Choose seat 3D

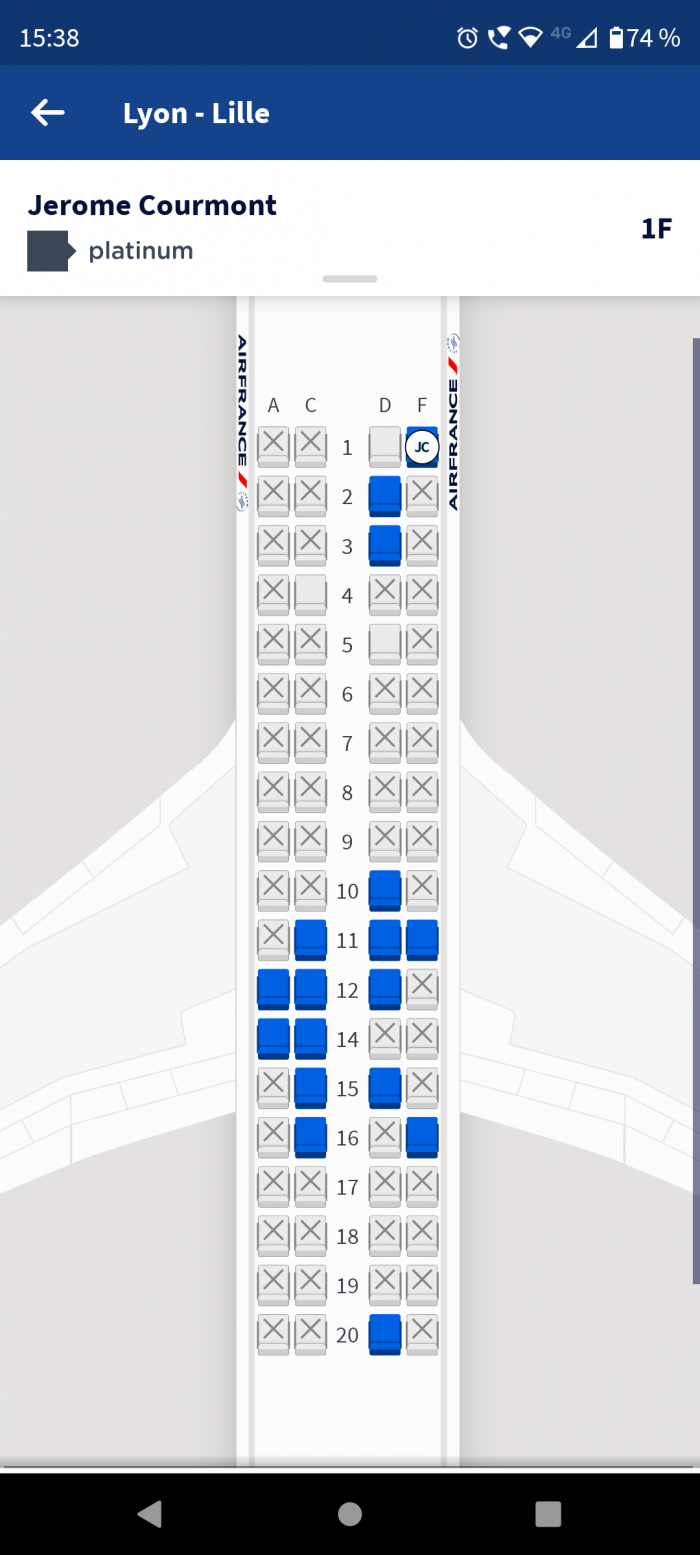pyautogui.click(x=385, y=544)
